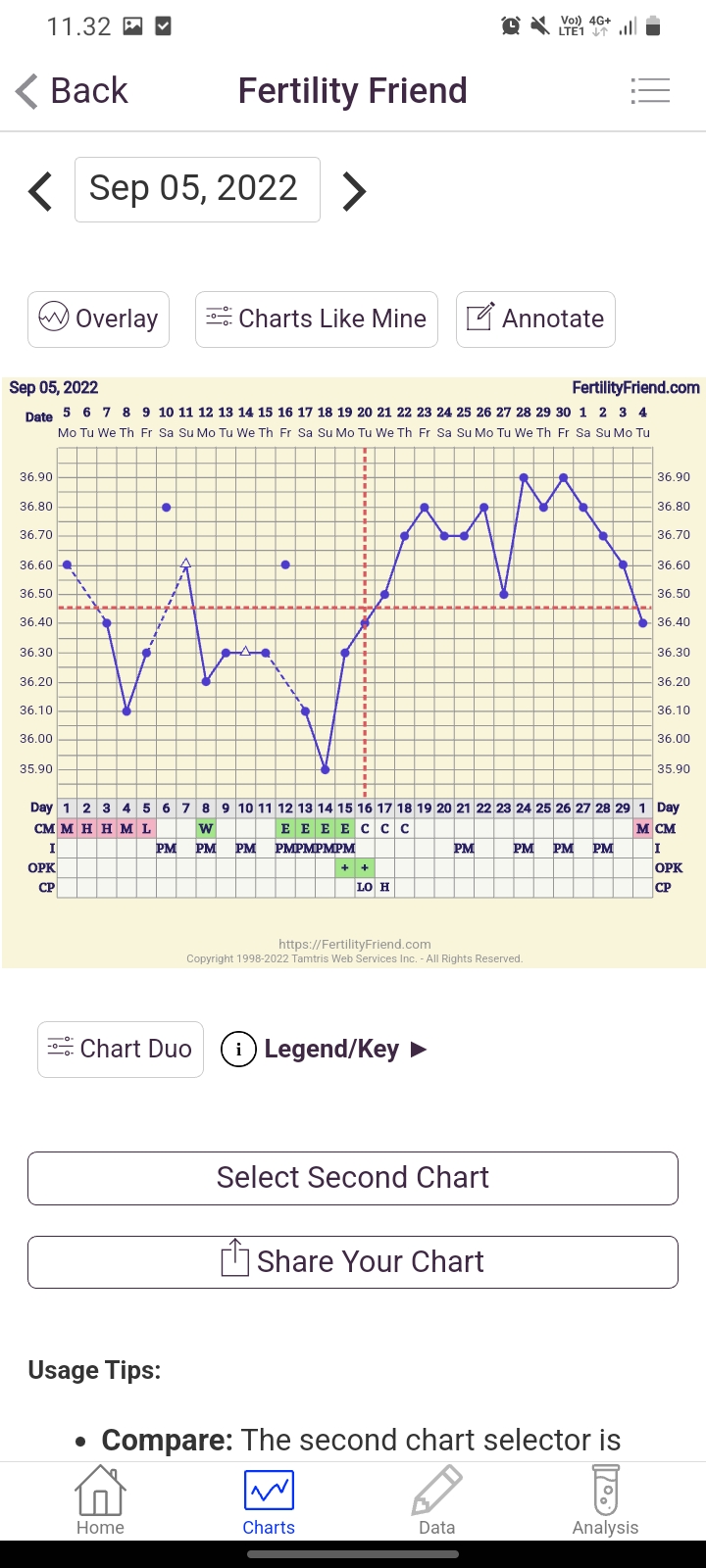The height and width of the screenshot is (1568, 706).
Task: Select the Charts tab
Action: (269, 1501)
